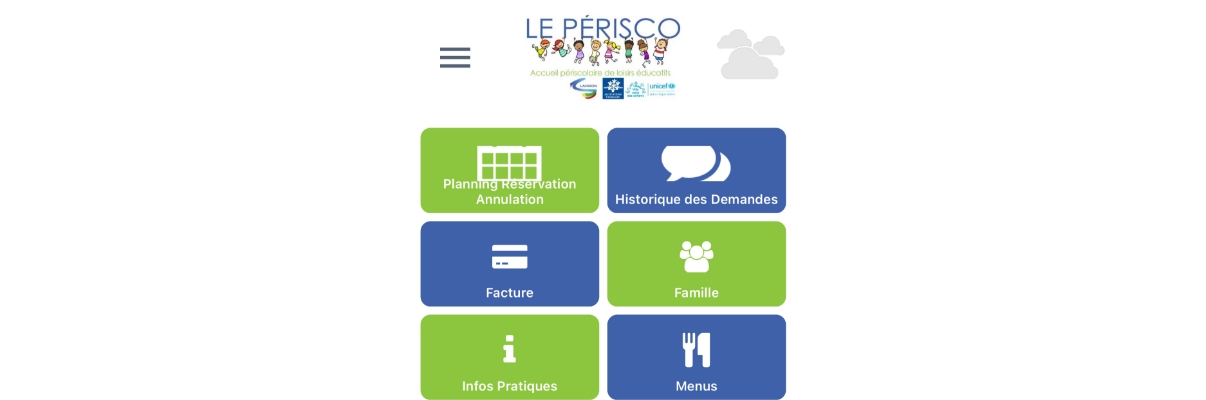Open the hamburger drawer menu
The height and width of the screenshot is (400, 1206).
tap(455, 58)
